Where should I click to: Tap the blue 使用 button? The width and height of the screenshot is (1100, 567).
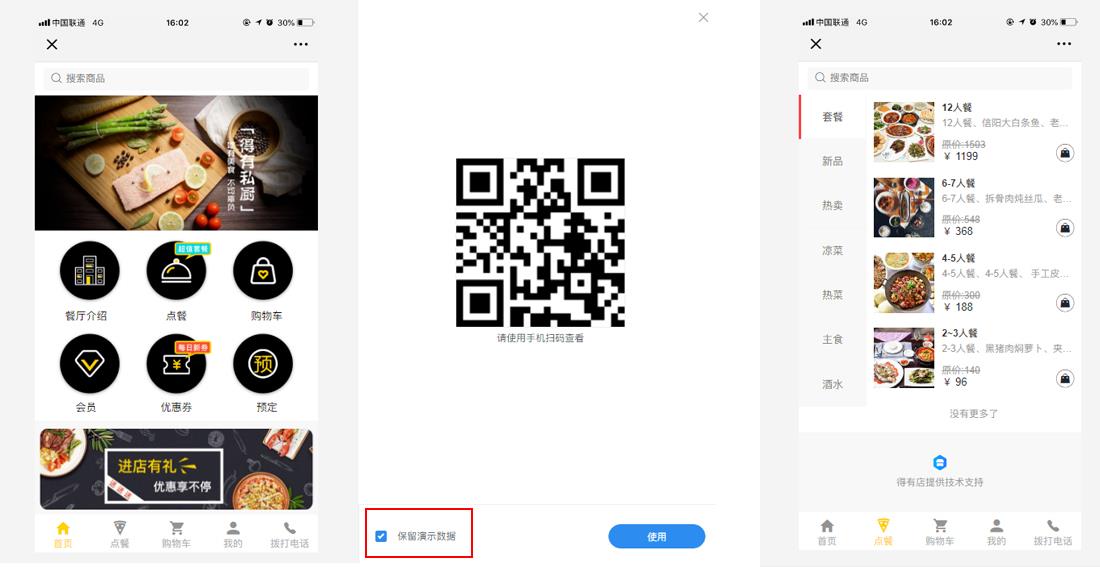[x=656, y=537]
